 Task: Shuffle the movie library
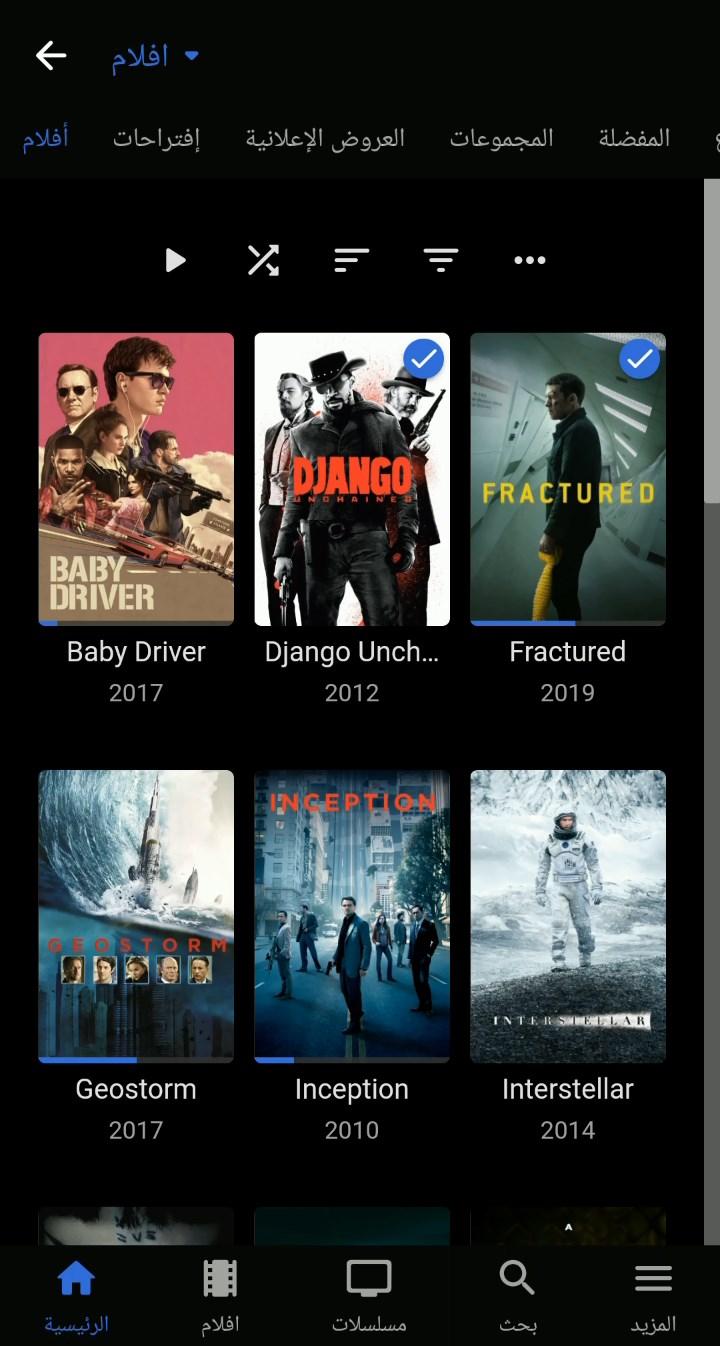[x=263, y=261]
